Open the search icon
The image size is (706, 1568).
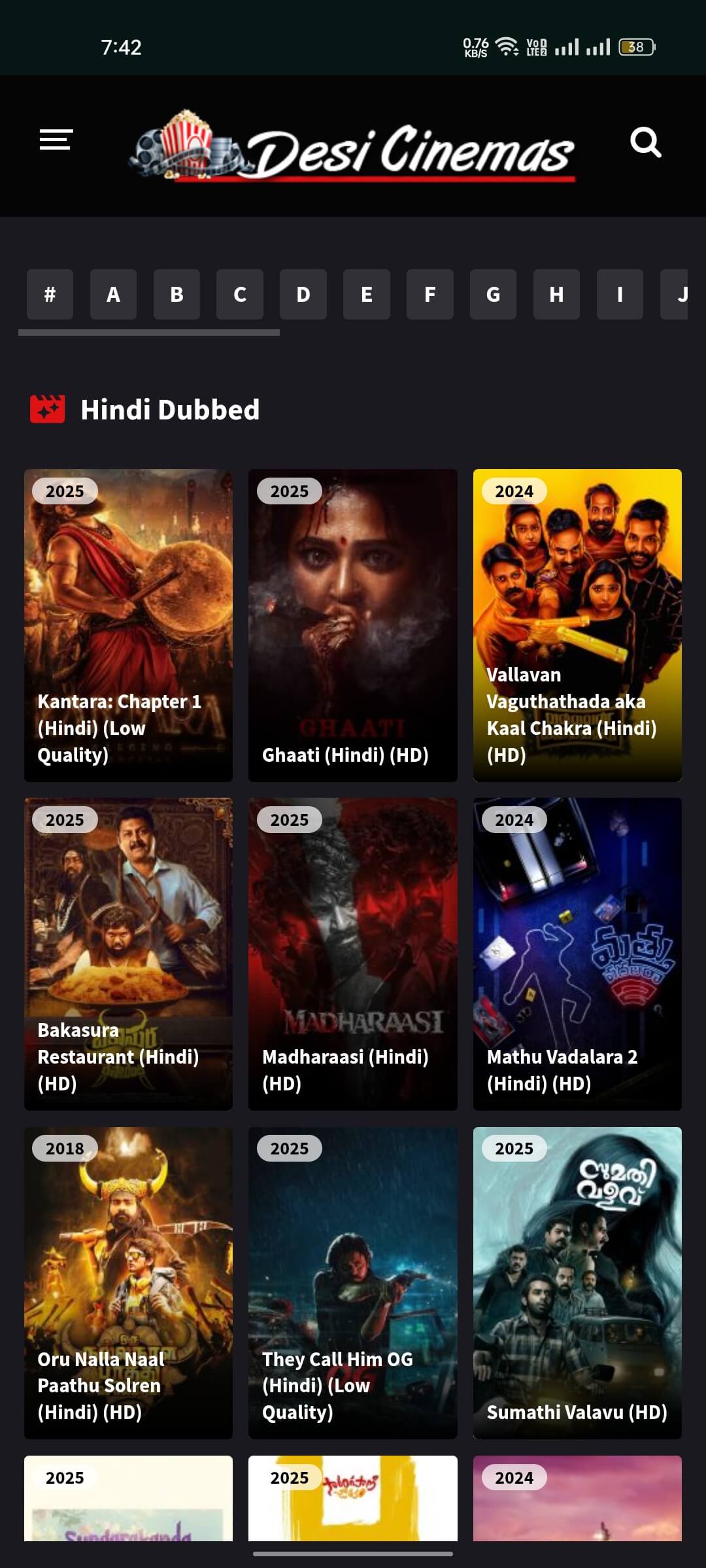click(x=645, y=142)
